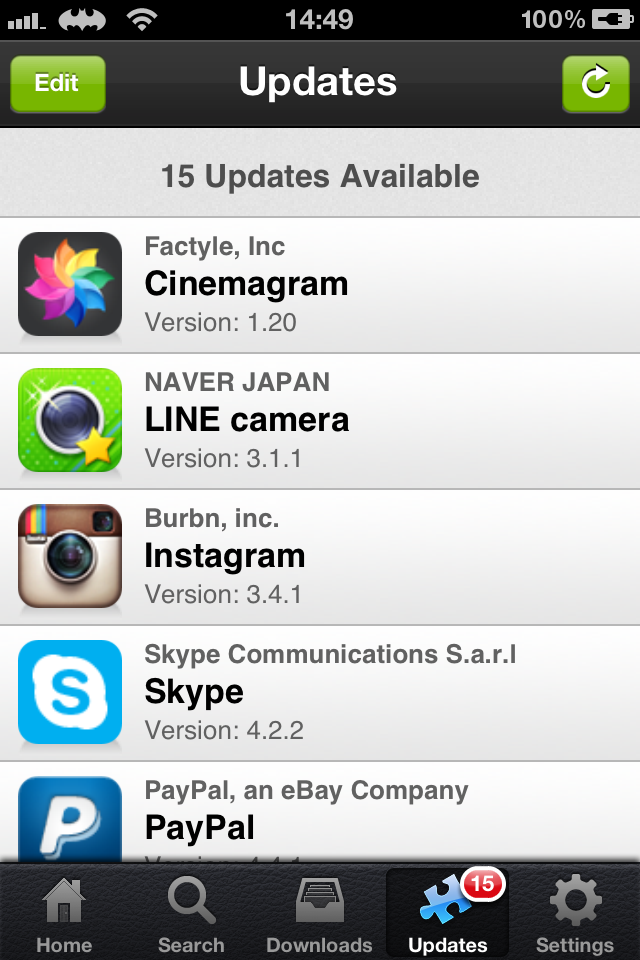The height and width of the screenshot is (960, 640).
Task: Open the LINE camera update row
Action: coord(320,421)
